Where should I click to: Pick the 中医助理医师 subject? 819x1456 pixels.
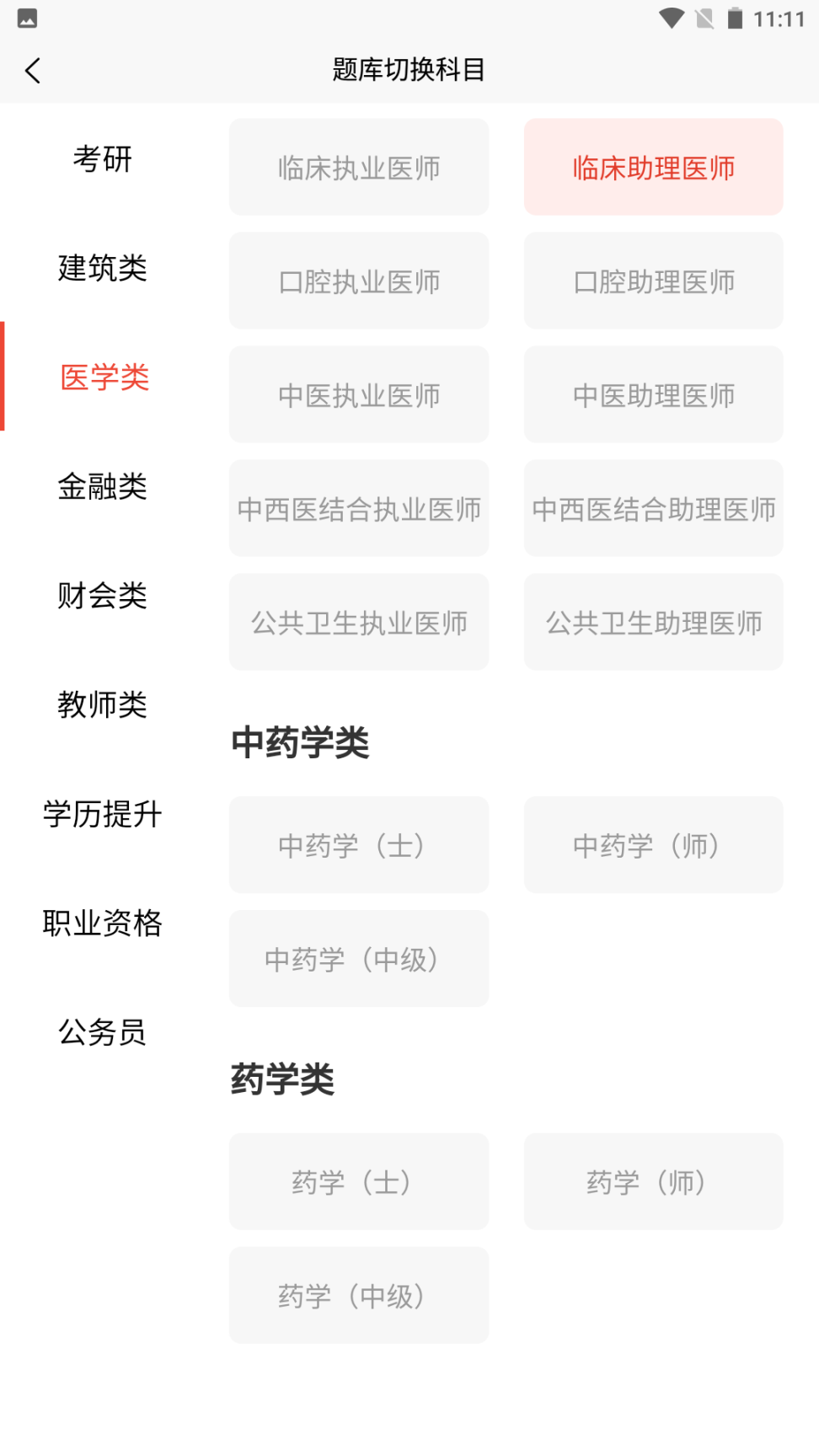654,394
